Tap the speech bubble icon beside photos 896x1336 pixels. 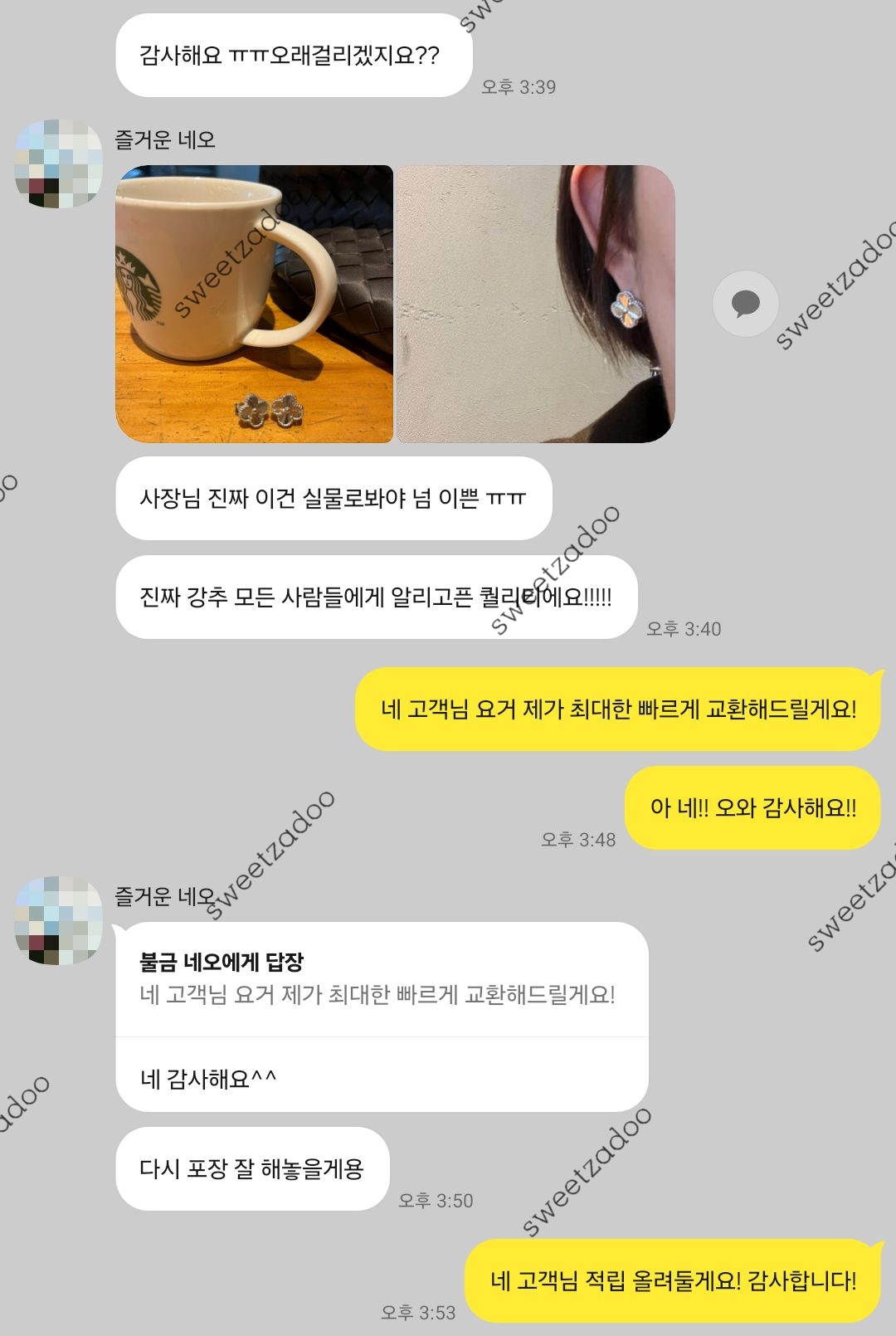click(745, 304)
